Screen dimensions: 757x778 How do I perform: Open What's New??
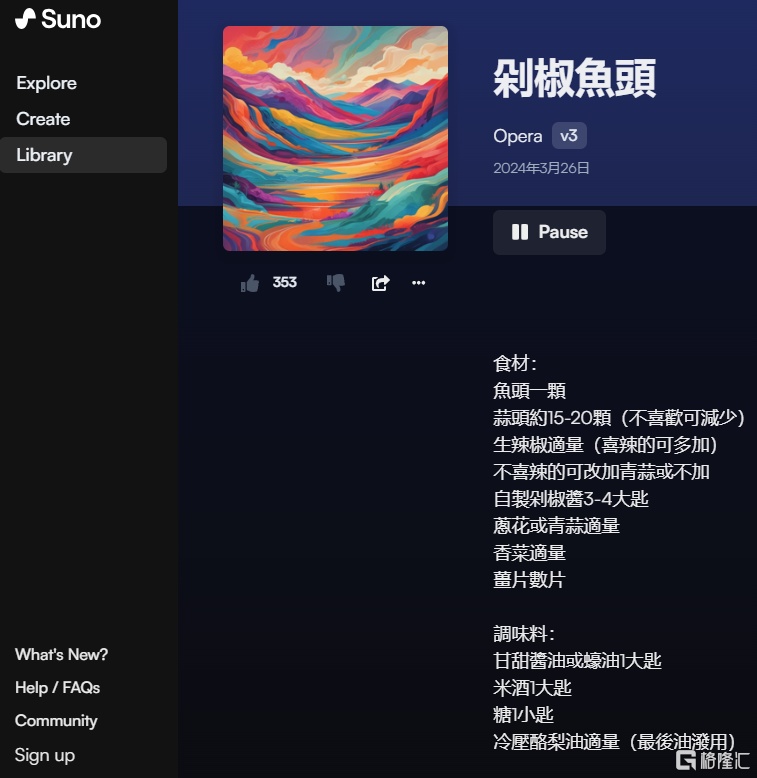click(61, 655)
